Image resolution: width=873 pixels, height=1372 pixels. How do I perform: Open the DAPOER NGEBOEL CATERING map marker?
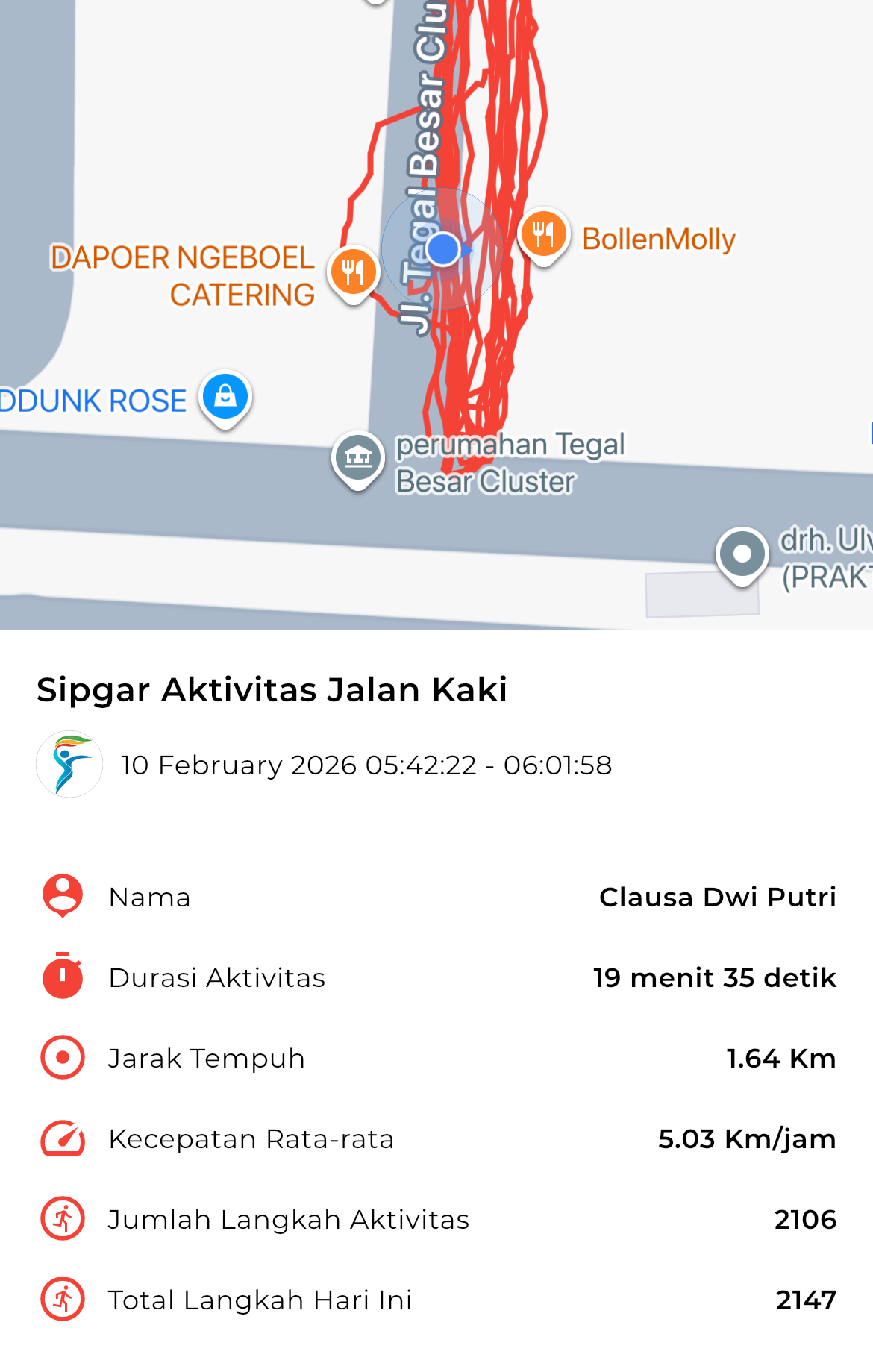coord(353,272)
